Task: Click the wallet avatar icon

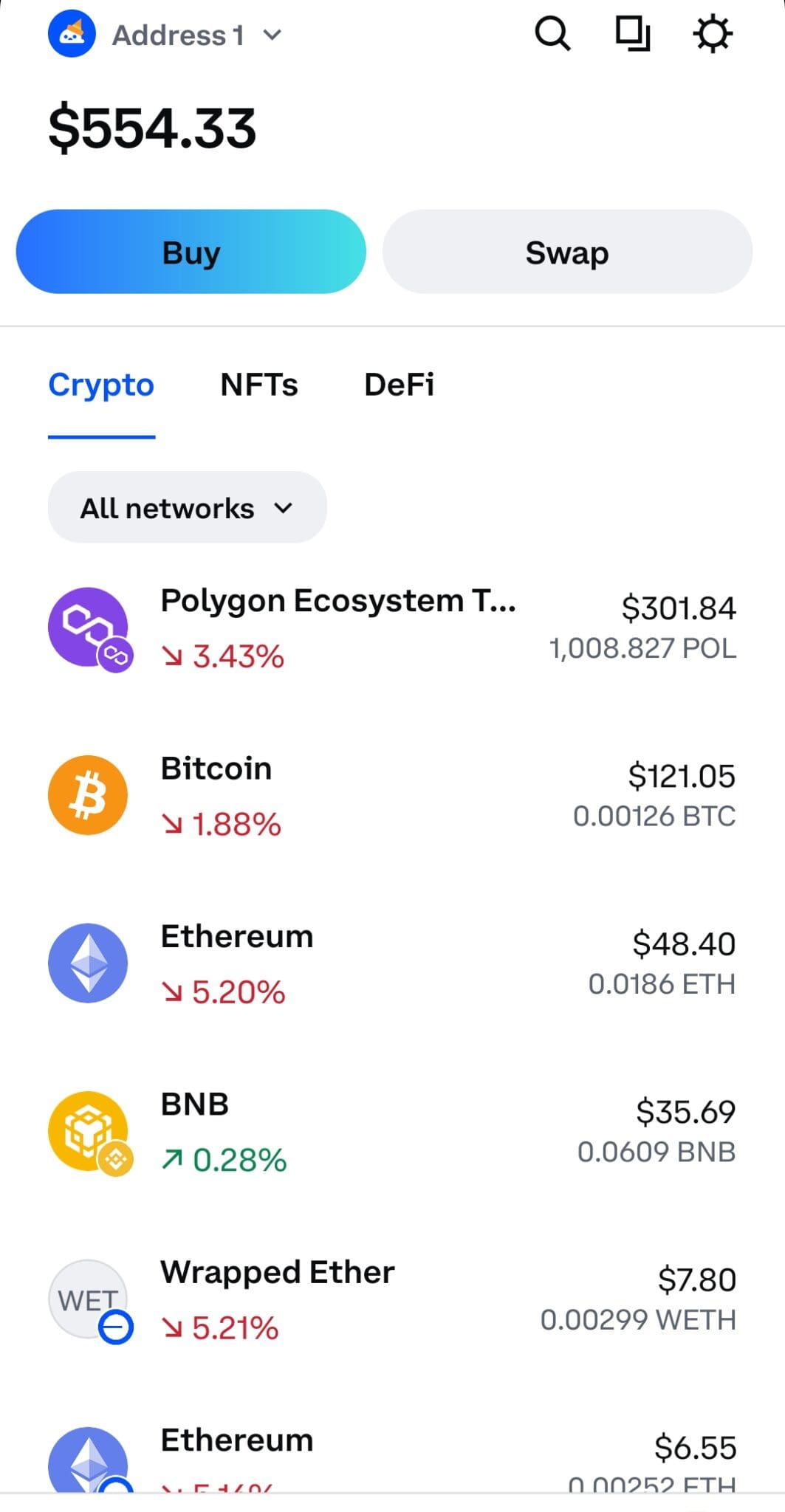Action: coord(71,32)
